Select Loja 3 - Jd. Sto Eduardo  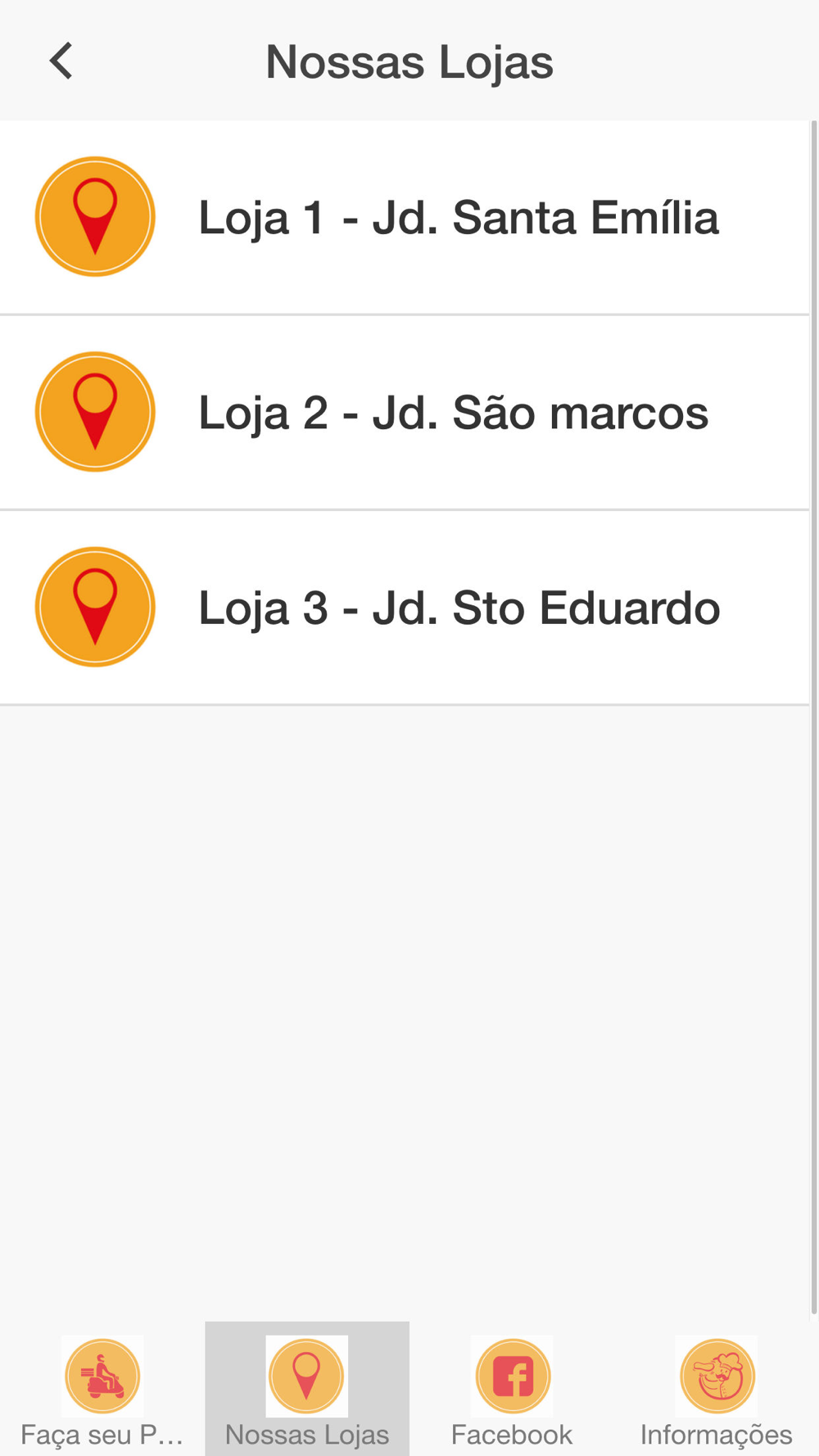[405, 608]
